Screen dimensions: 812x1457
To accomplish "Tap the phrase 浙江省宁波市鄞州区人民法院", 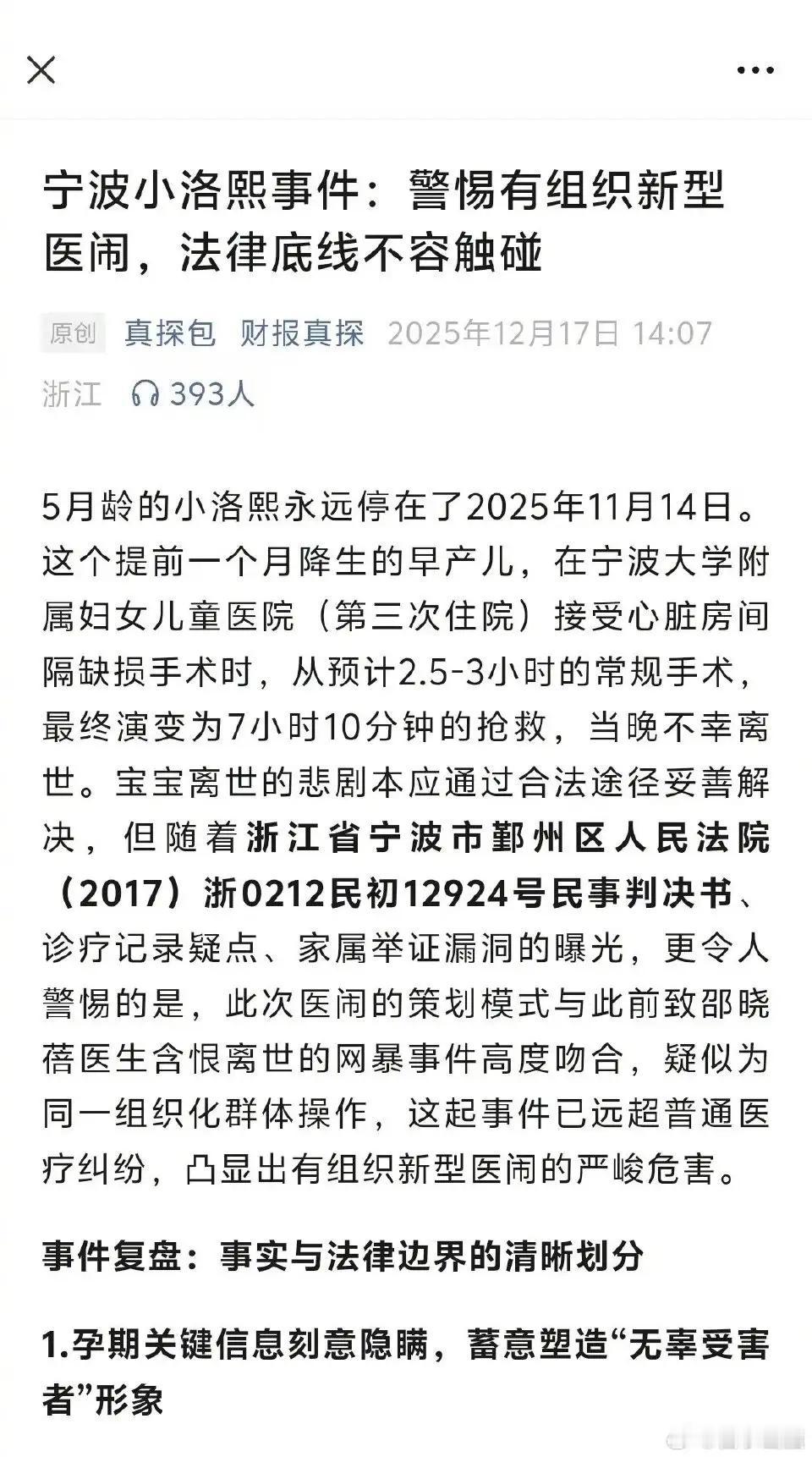I will (507, 834).
